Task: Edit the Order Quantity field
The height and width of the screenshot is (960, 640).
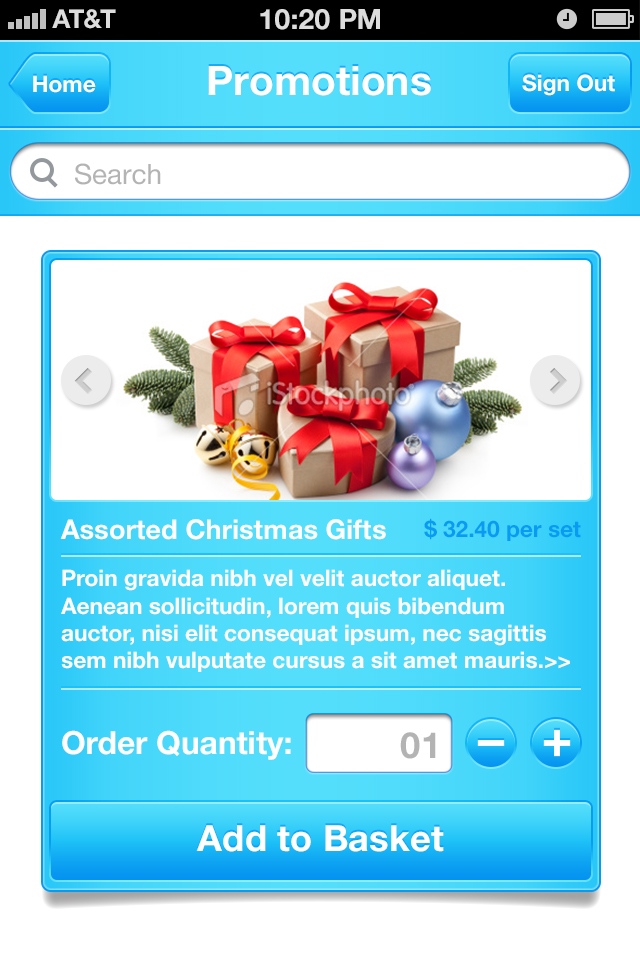Action: pyautogui.click(x=378, y=744)
